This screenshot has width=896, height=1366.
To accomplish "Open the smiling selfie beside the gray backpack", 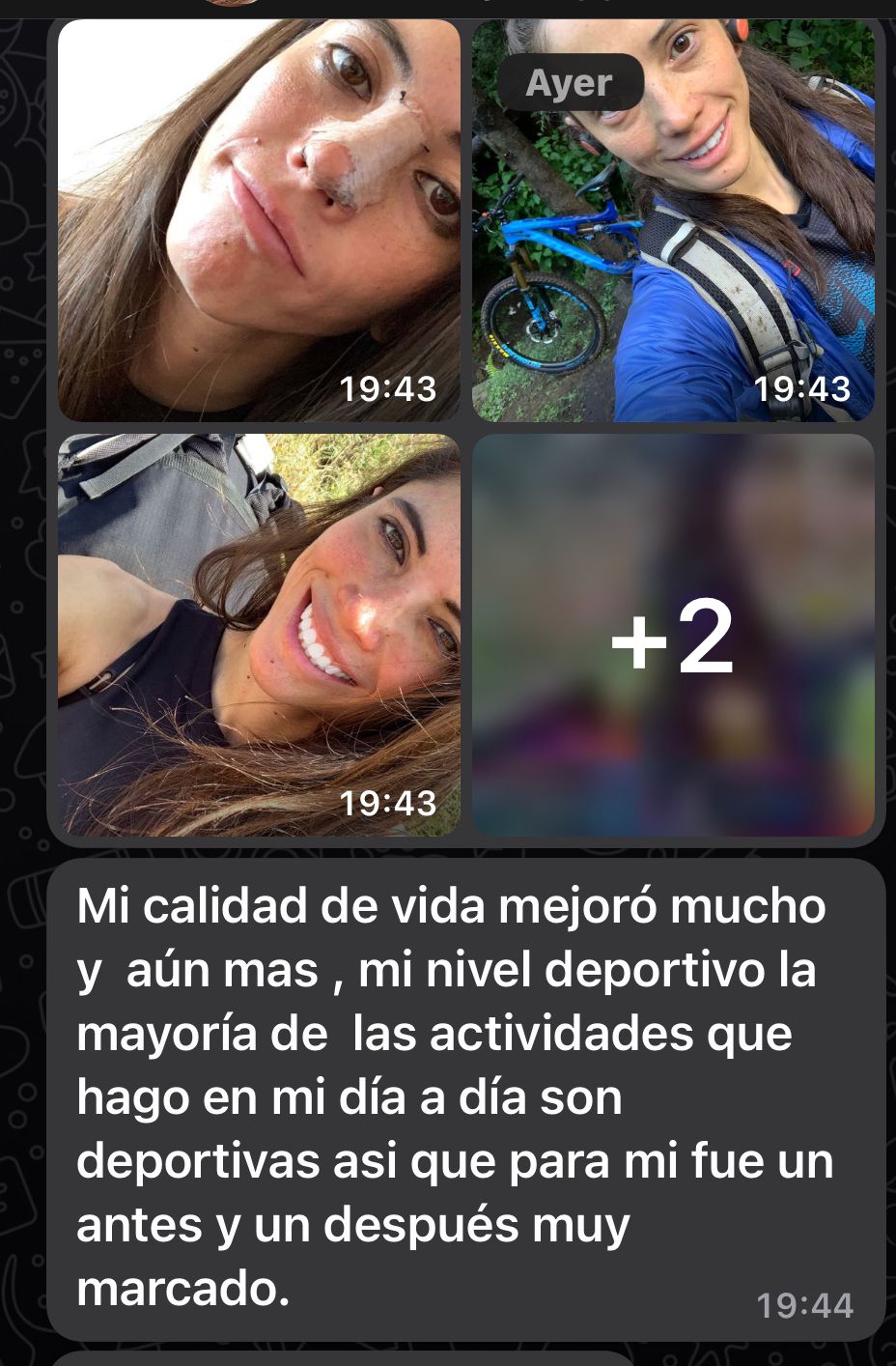I will click(259, 635).
